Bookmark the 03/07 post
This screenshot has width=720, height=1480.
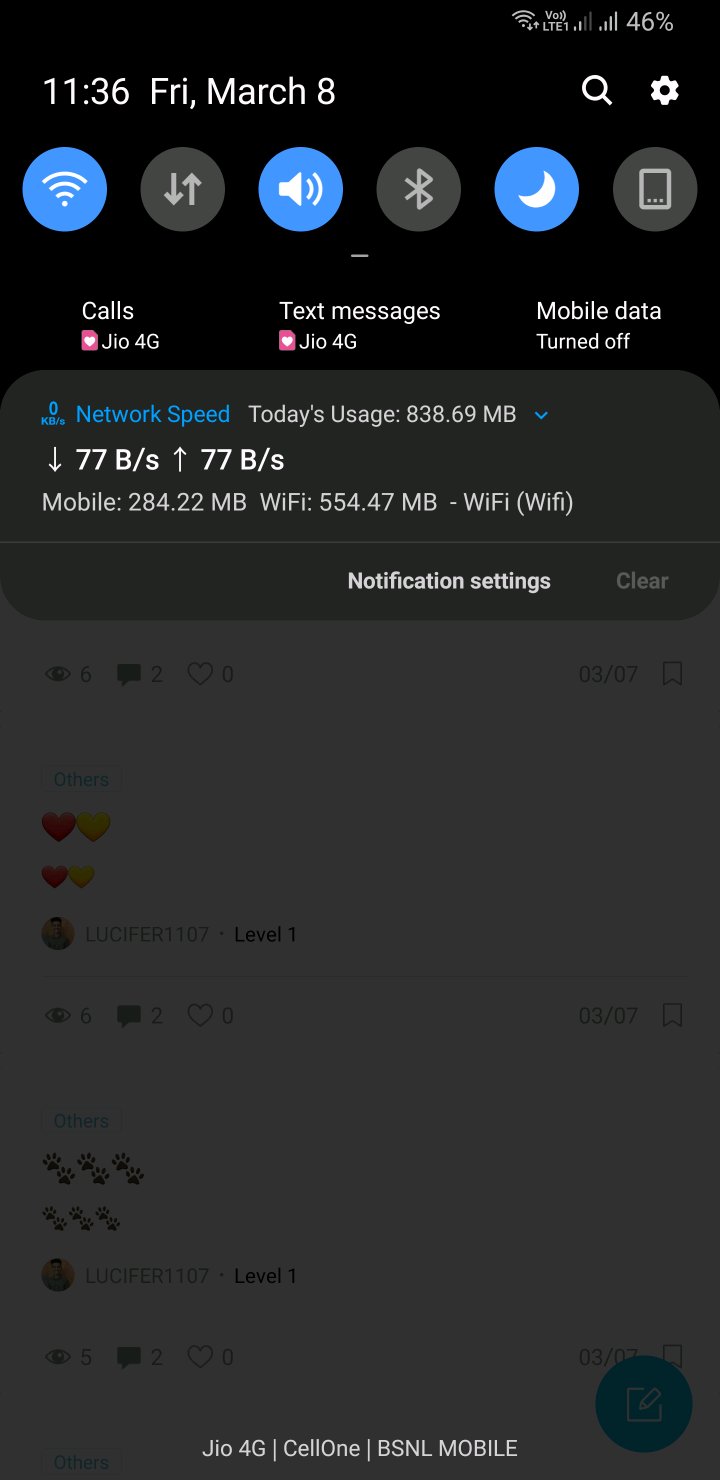[x=671, y=674]
